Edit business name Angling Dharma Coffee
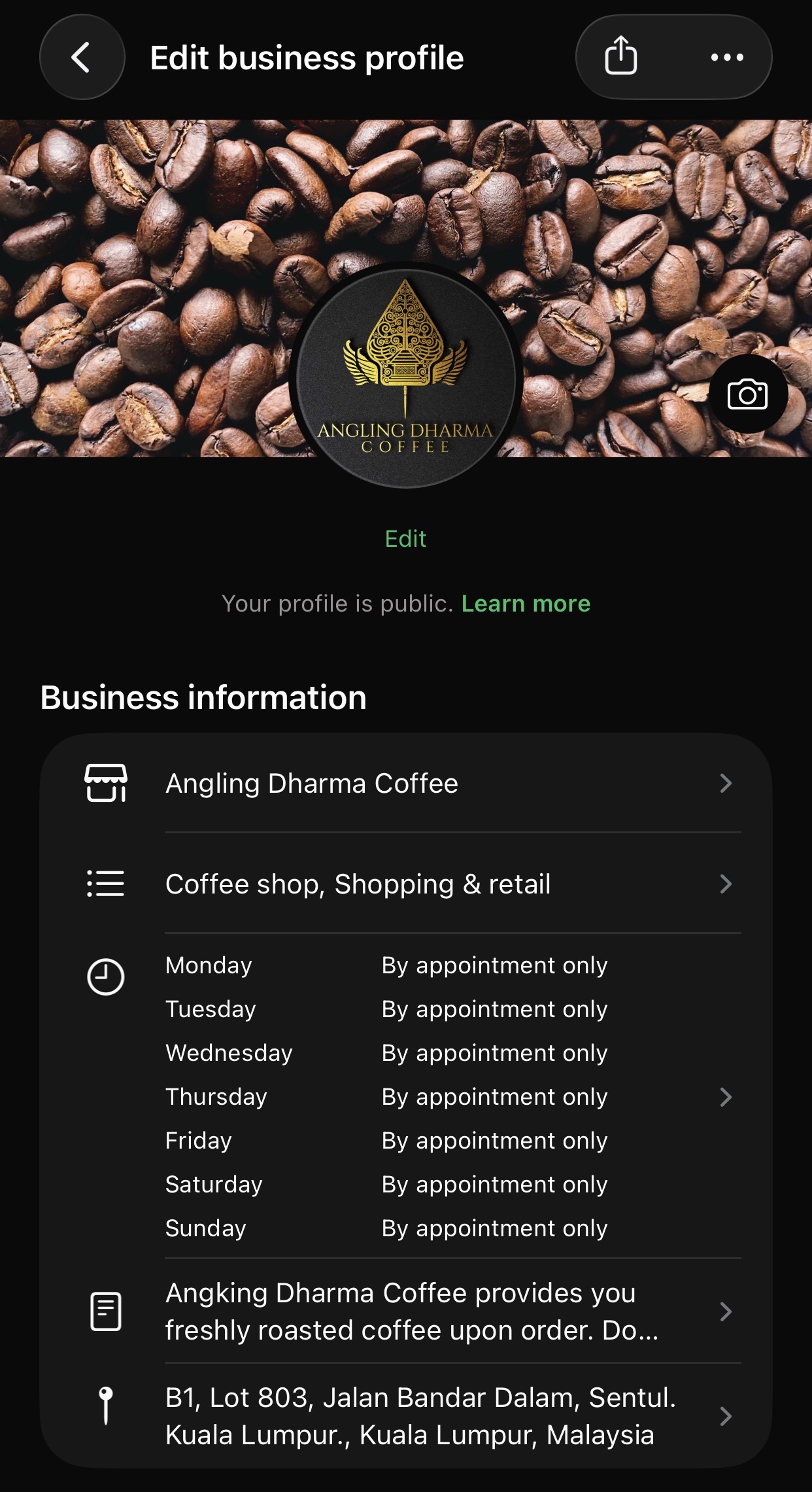The image size is (812, 1492). tap(405, 783)
